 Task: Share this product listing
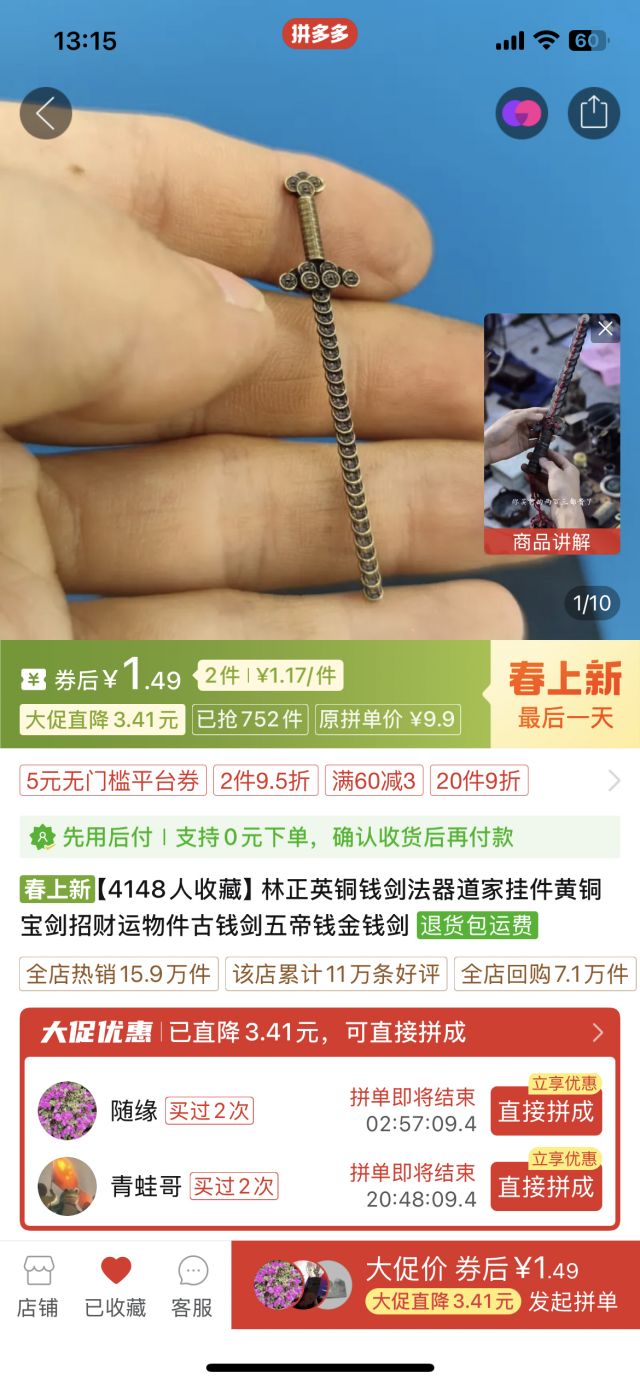594,112
